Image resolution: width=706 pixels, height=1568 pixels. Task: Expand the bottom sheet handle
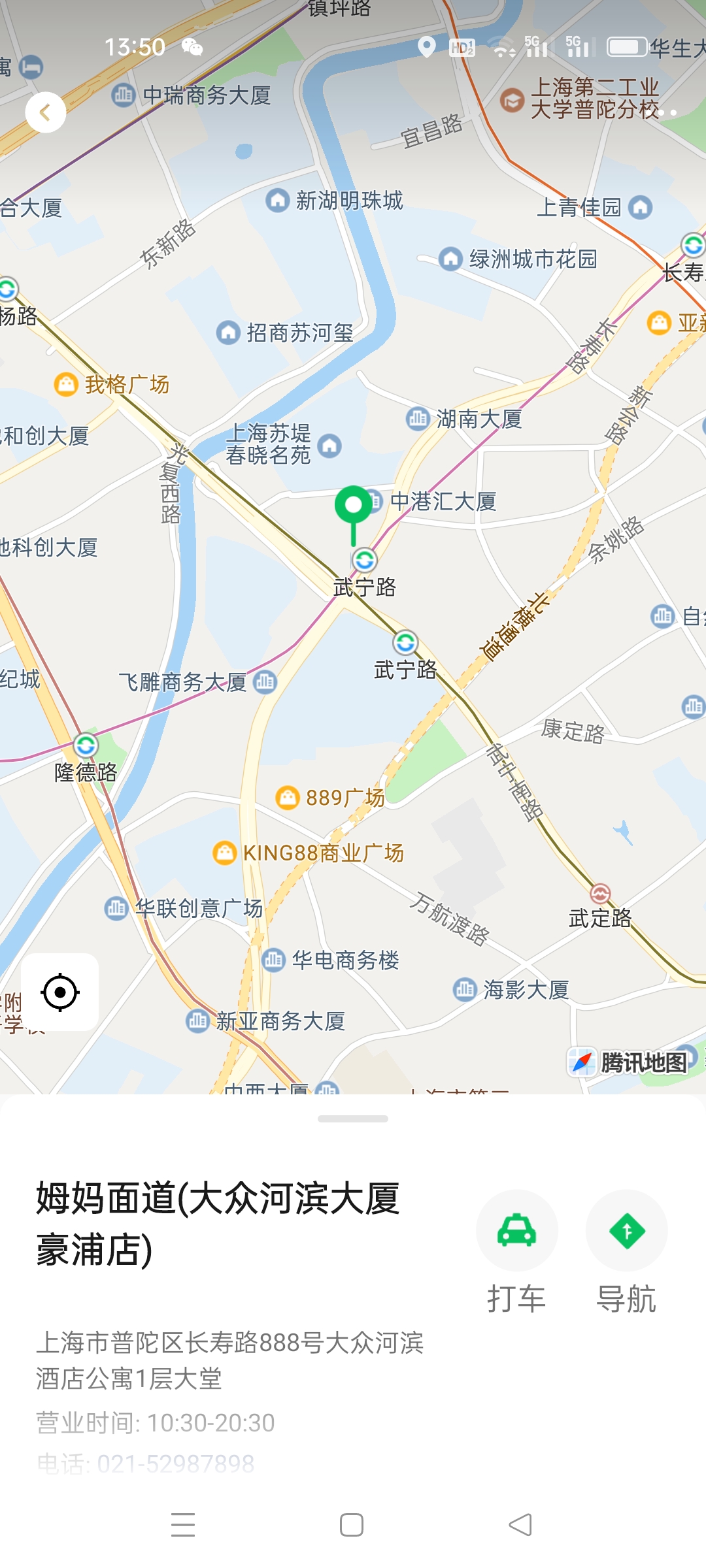pos(353,1119)
